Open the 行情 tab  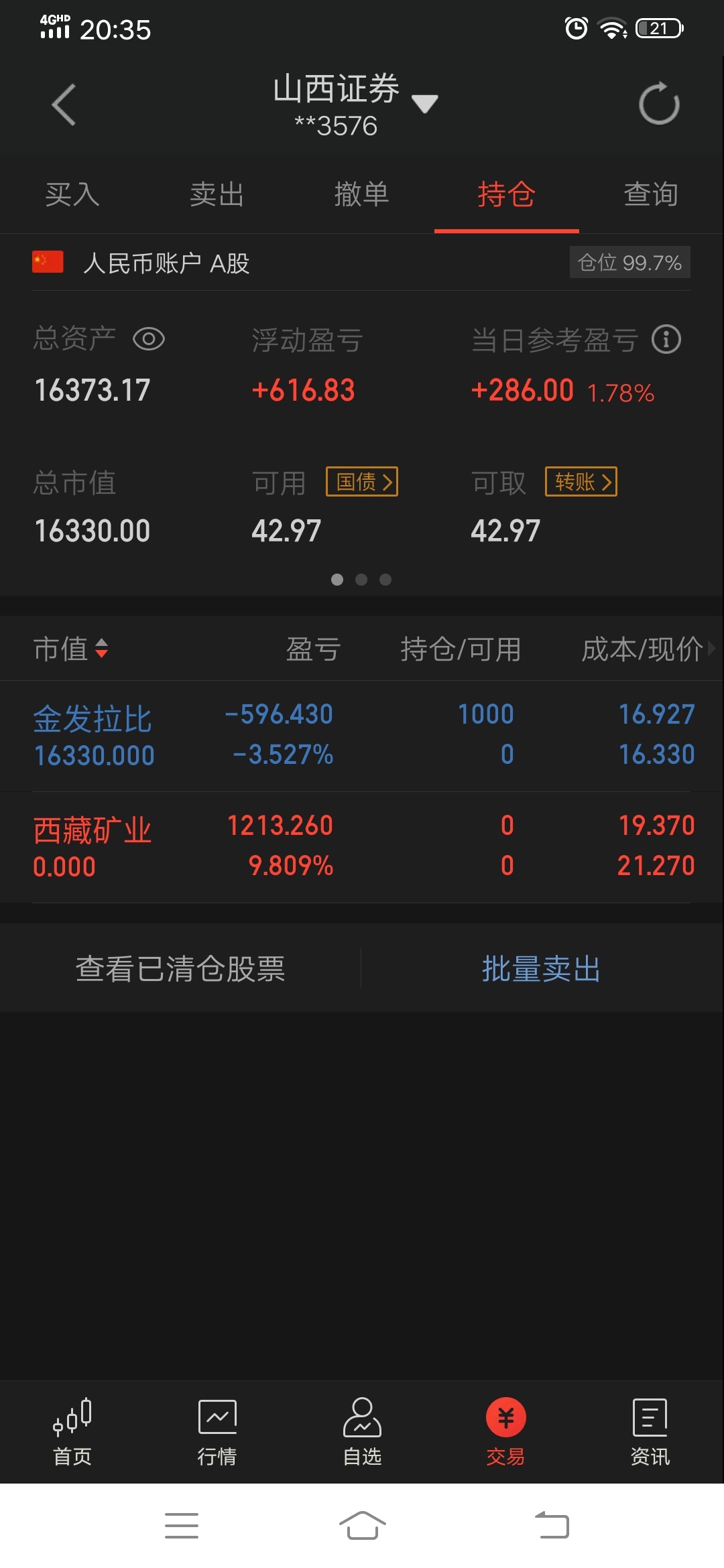click(217, 1431)
